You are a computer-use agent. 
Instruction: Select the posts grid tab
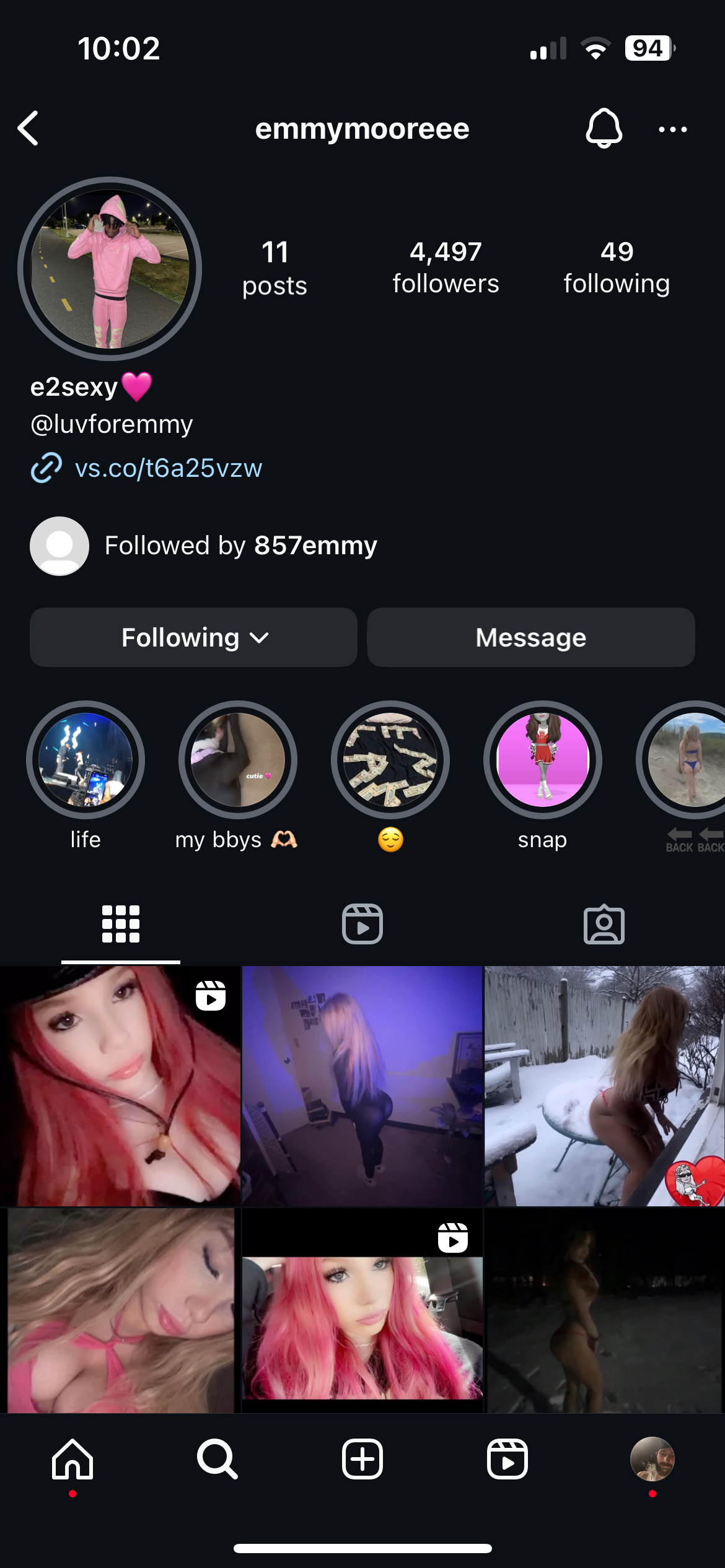tap(121, 924)
